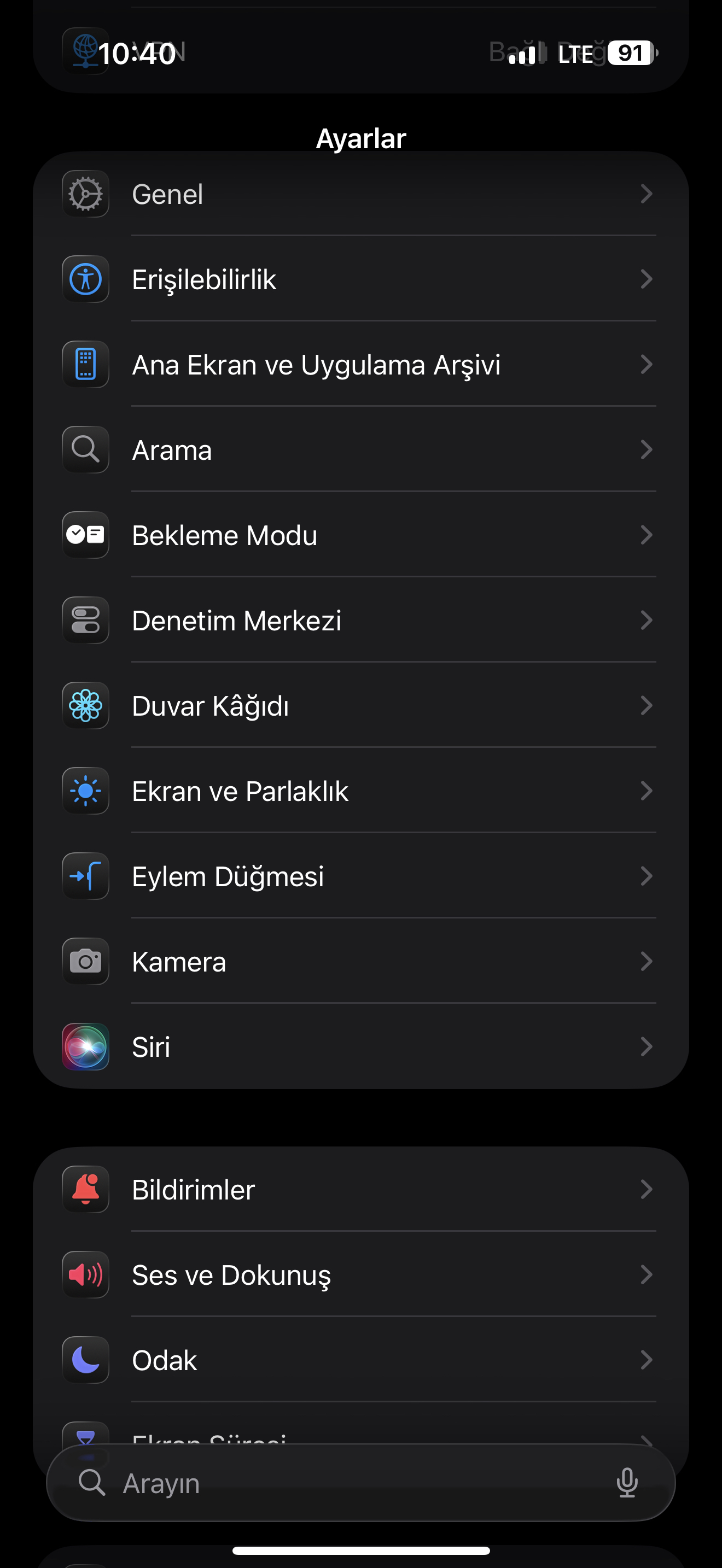Open Bildirimler settings
This screenshot has width=722, height=1568.
[359, 1189]
